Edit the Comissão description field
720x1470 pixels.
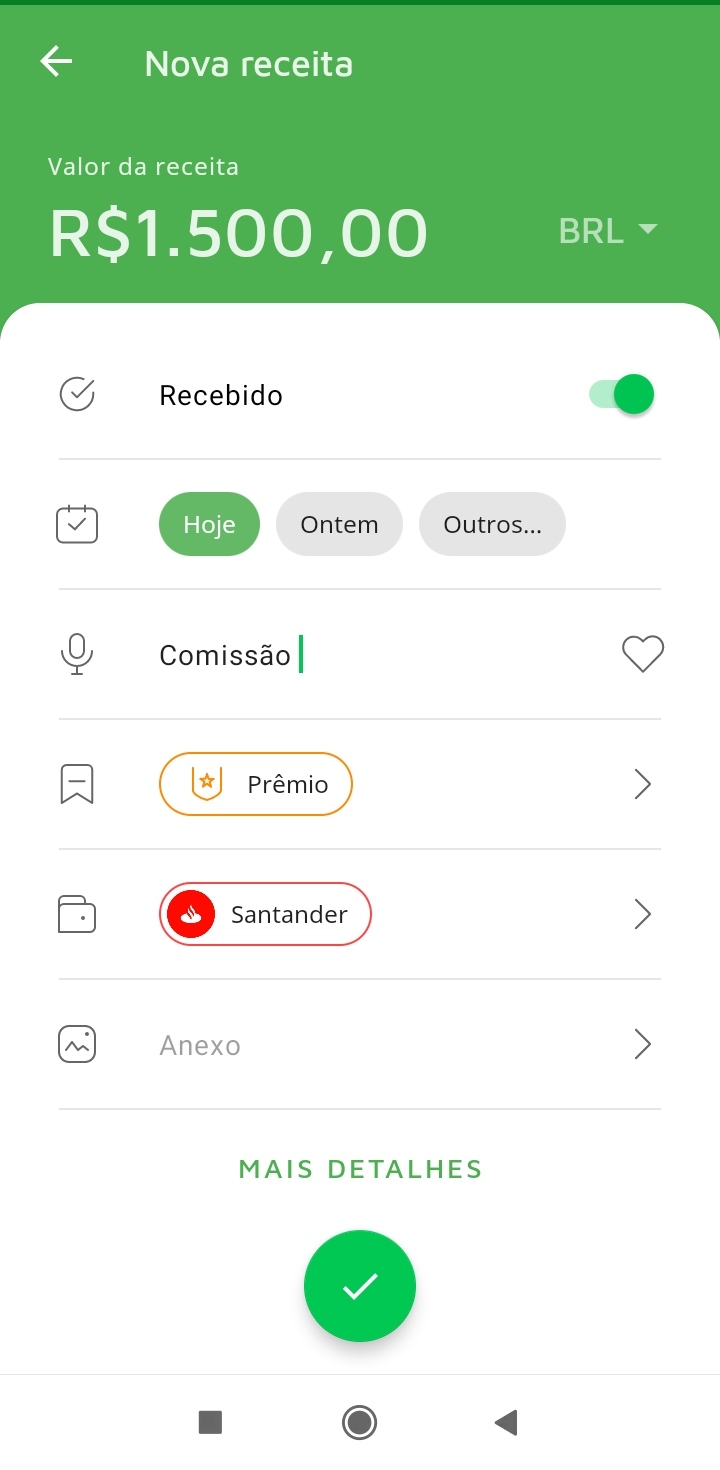380,655
